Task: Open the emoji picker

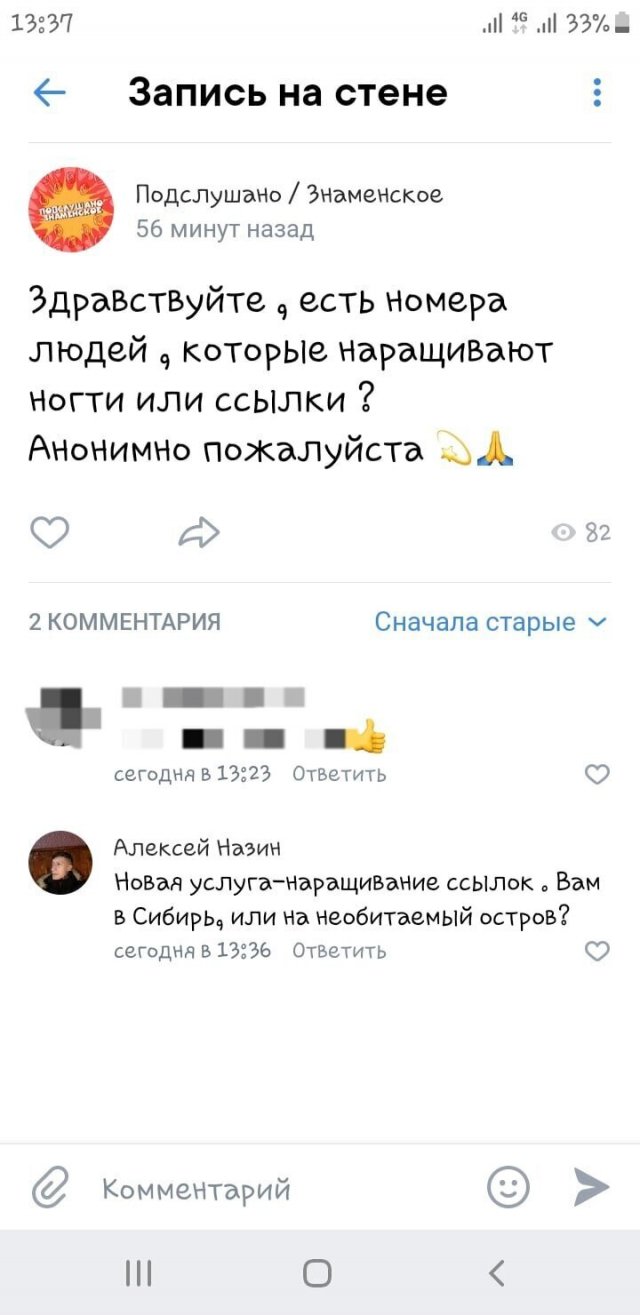Action: pos(508,1188)
